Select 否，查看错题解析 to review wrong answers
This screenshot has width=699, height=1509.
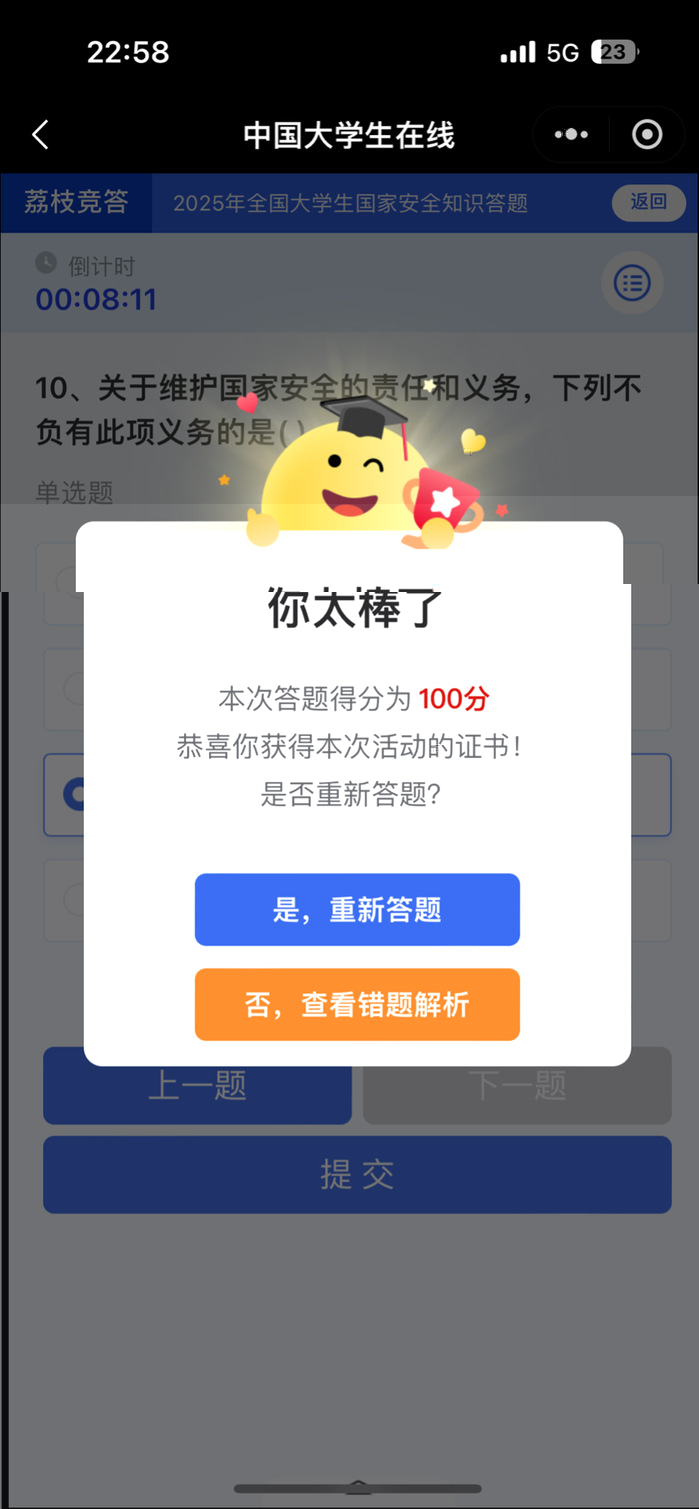[357, 1004]
